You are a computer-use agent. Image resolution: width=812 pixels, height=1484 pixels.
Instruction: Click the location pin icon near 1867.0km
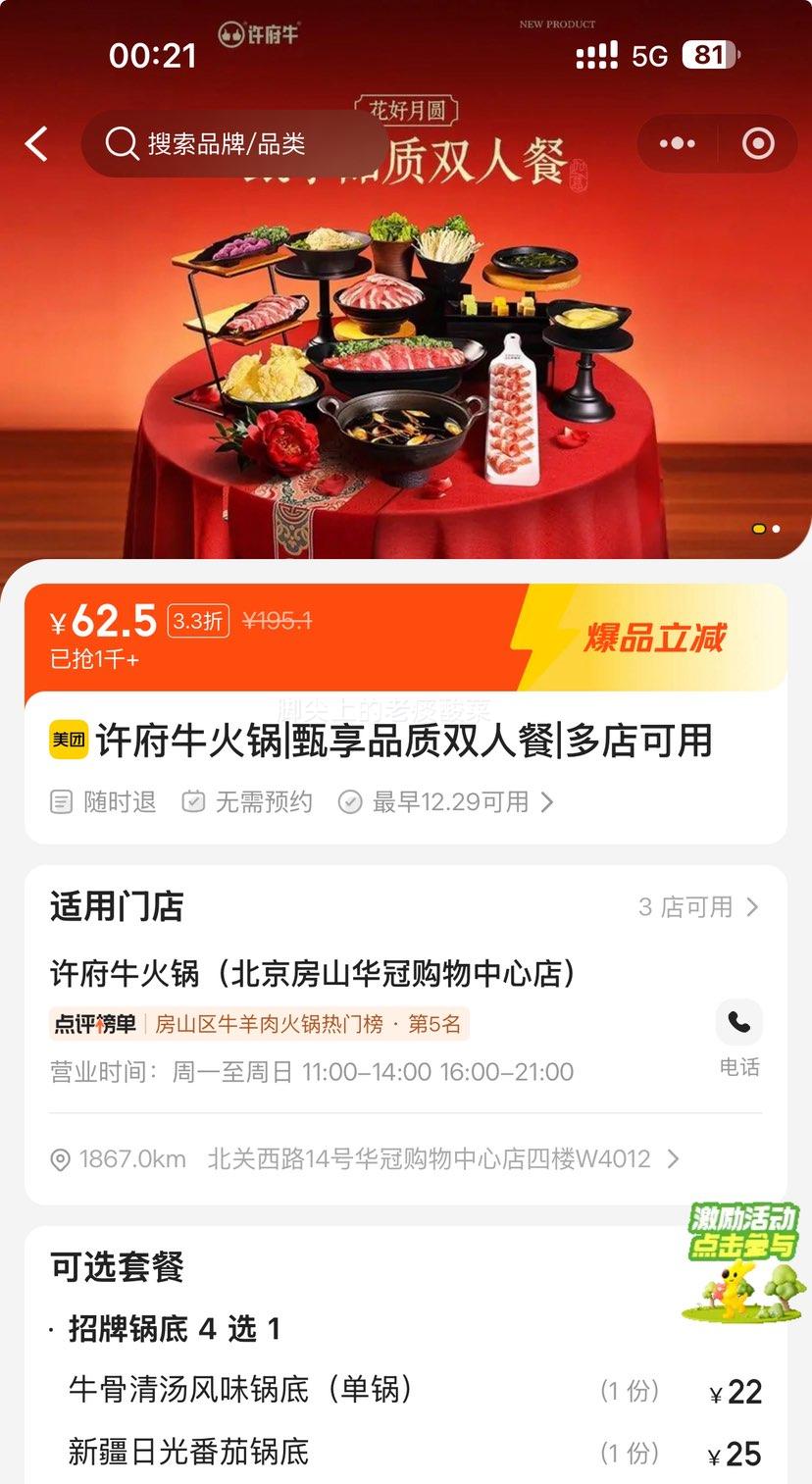coord(63,1159)
